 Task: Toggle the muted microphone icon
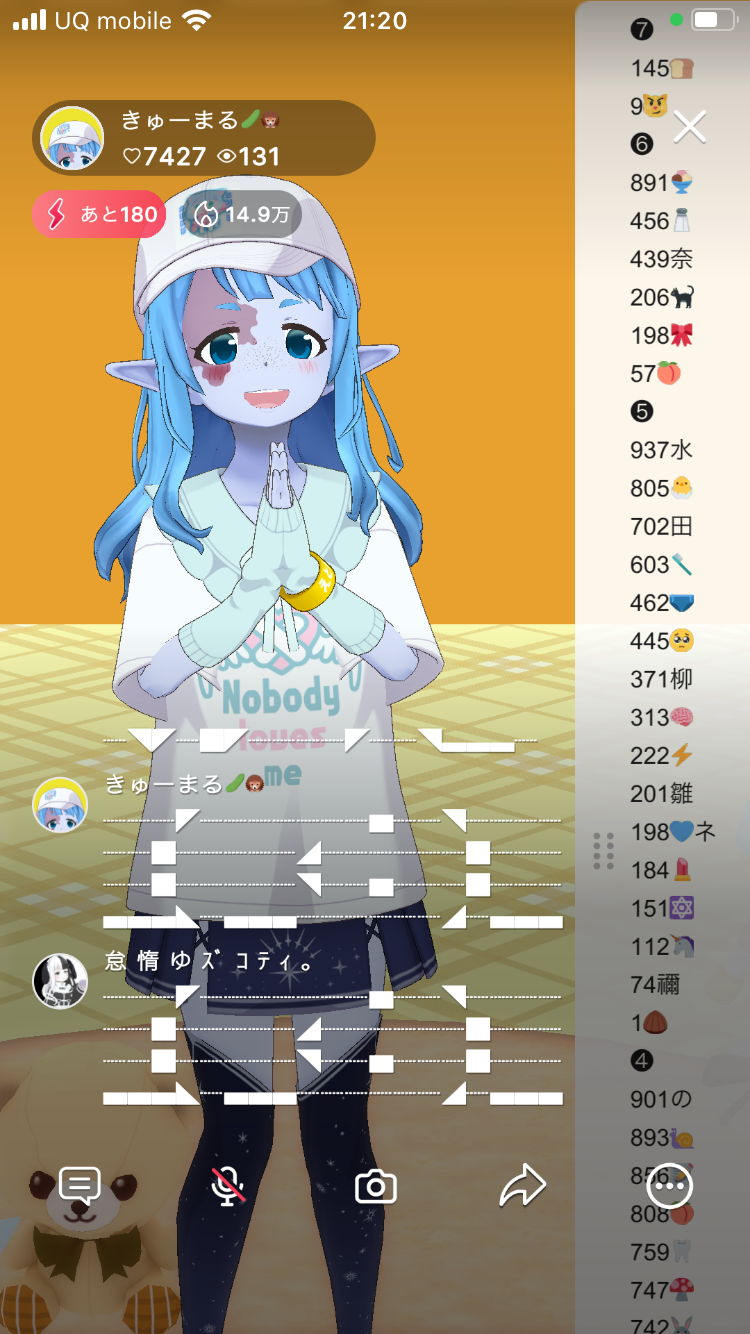coord(228,1186)
